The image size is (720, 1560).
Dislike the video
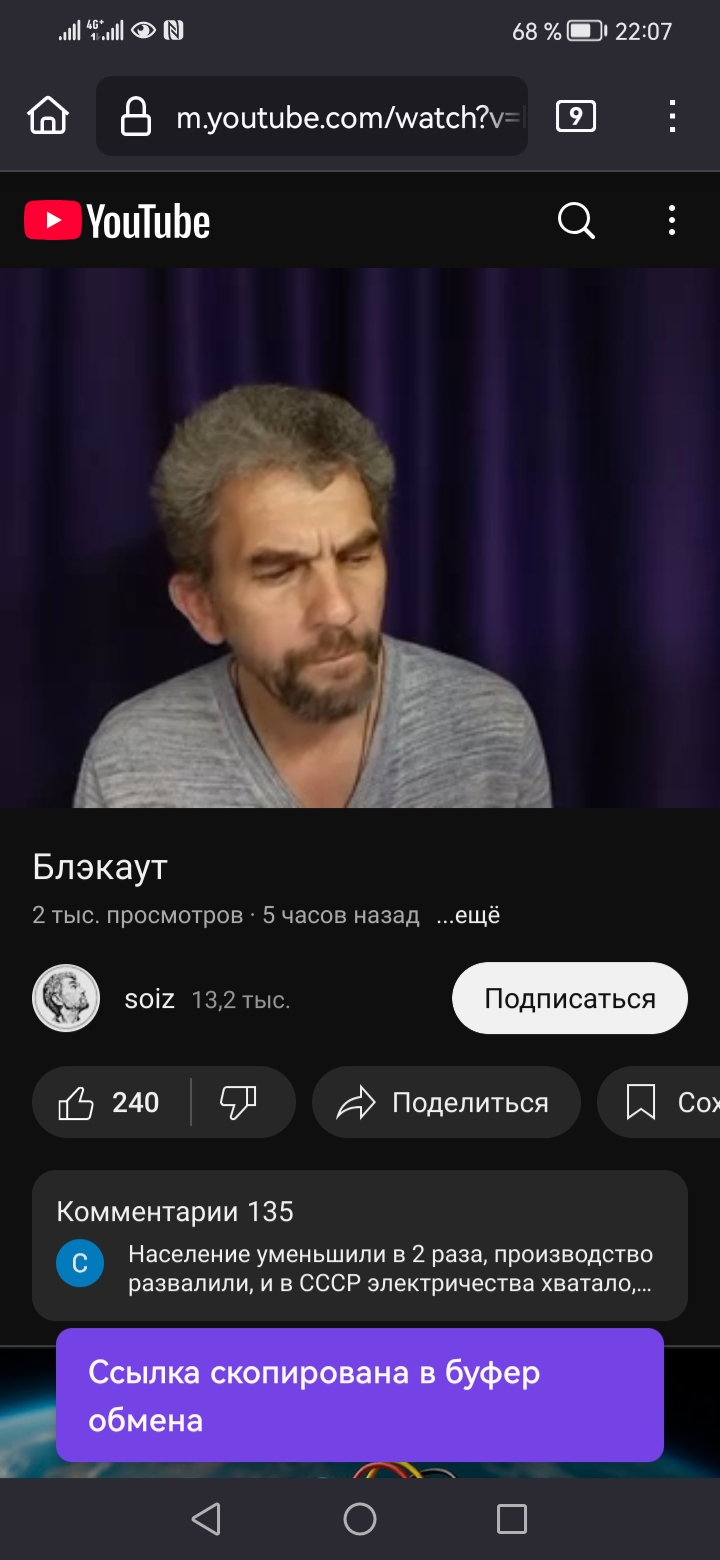click(238, 1102)
